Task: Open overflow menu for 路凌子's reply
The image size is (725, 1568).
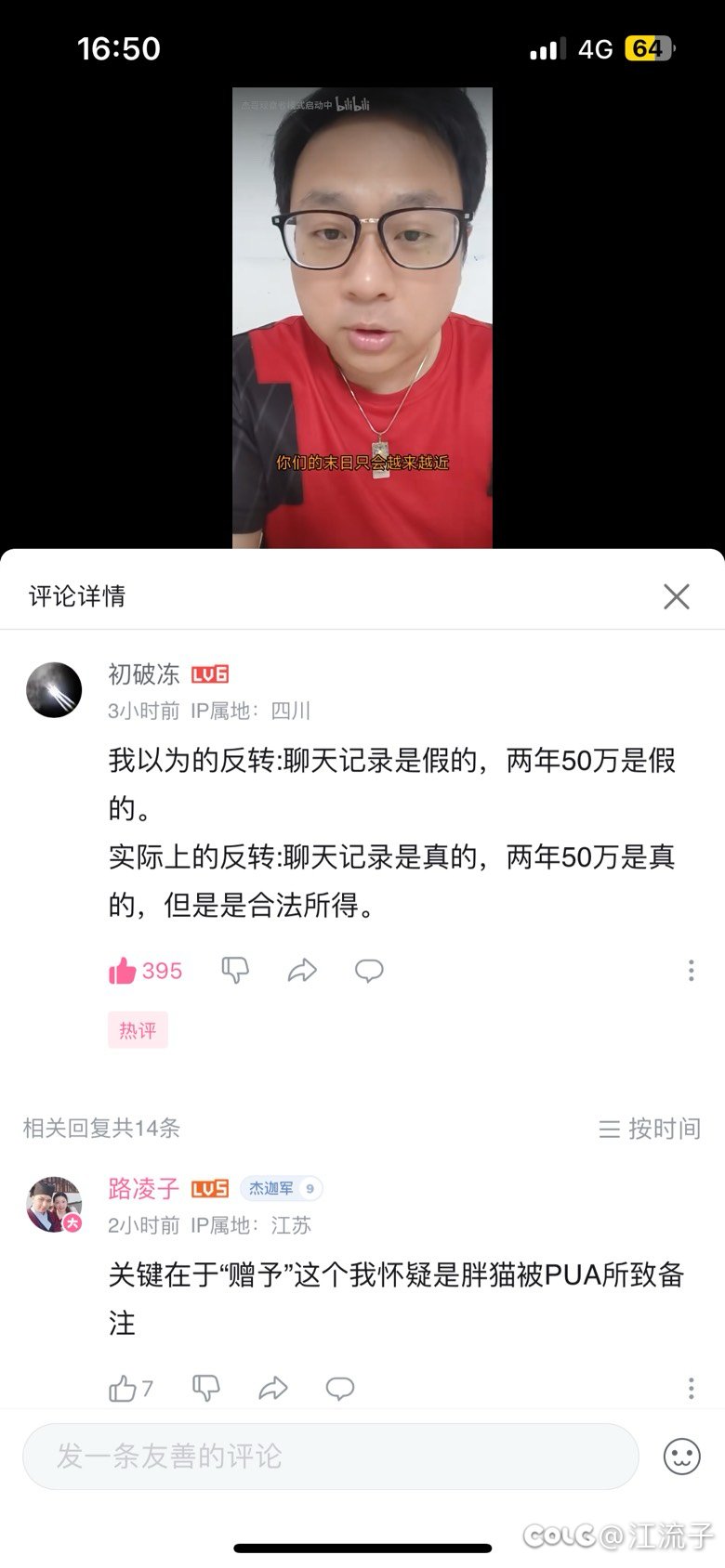Action: 691,1389
